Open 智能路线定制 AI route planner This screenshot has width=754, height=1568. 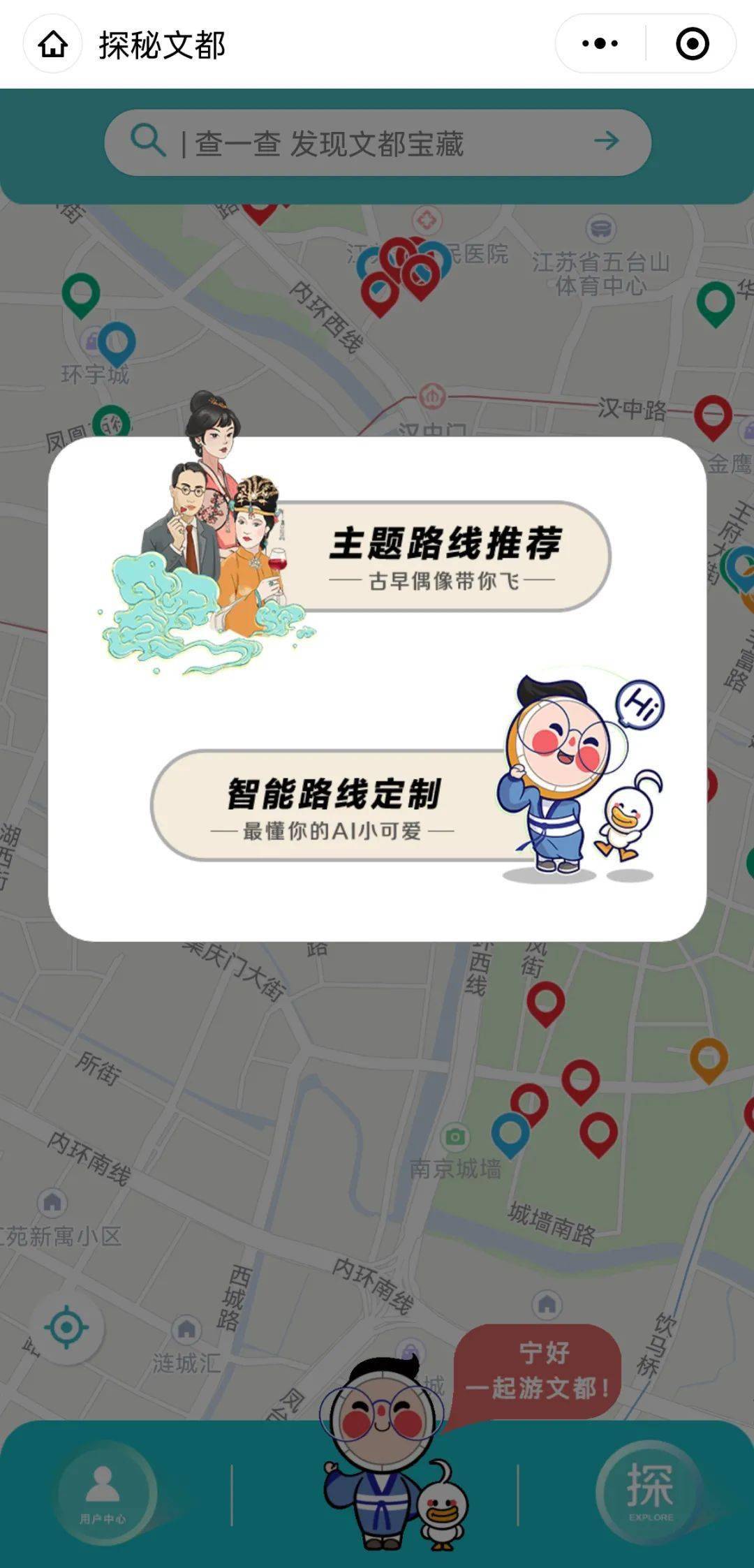coord(334,805)
